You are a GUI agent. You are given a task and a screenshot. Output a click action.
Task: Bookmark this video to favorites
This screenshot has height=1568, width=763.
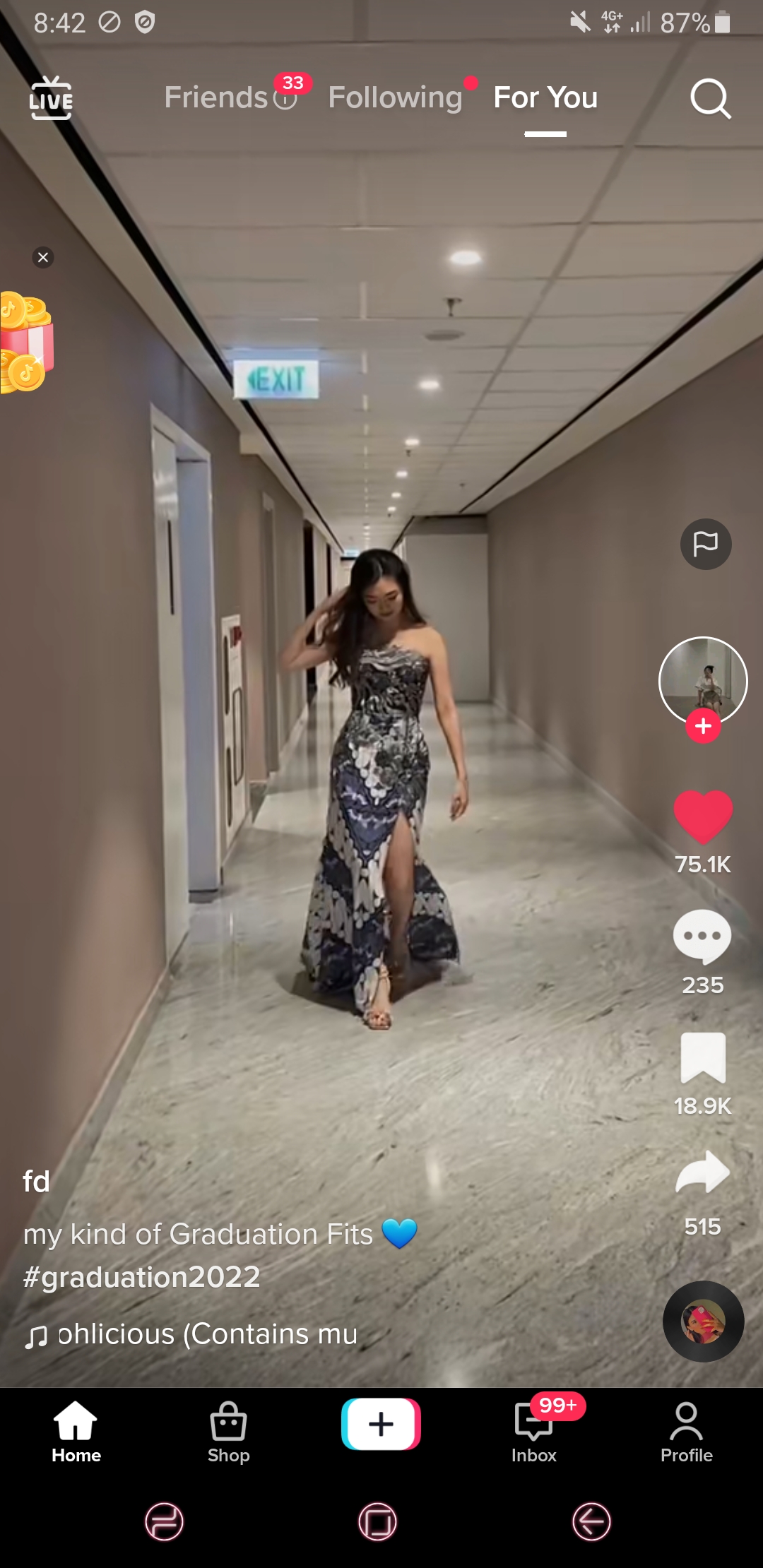[x=702, y=1057]
